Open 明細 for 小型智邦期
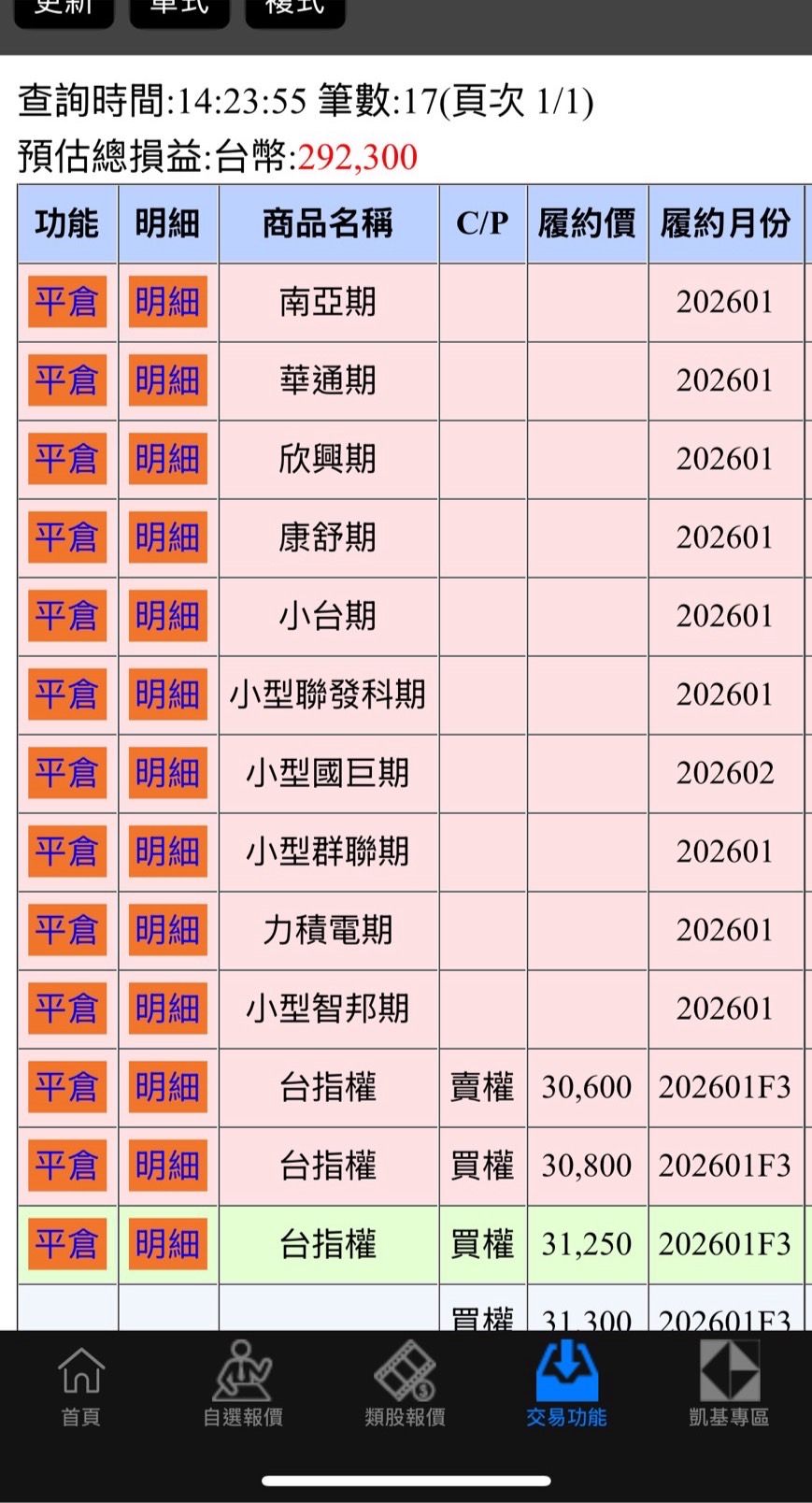 point(167,1009)
